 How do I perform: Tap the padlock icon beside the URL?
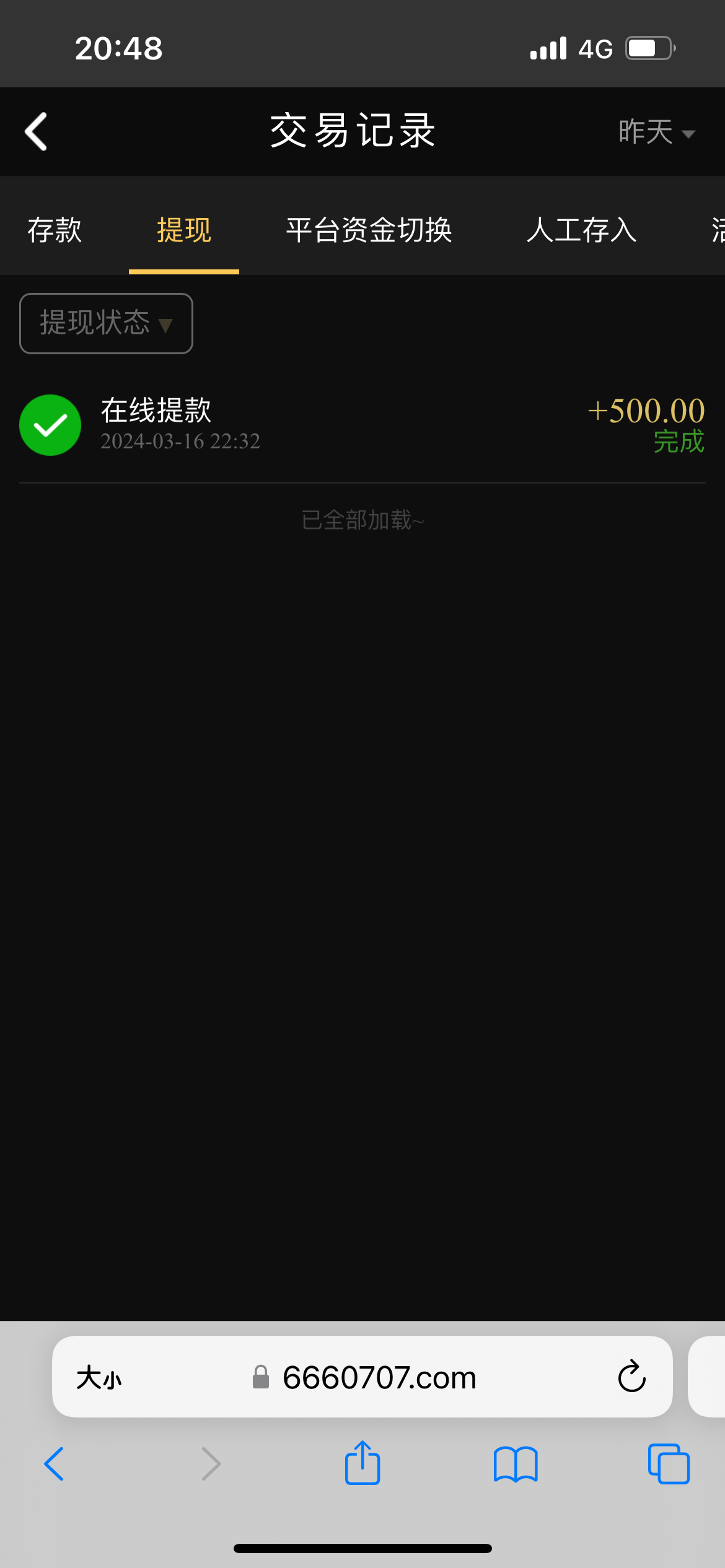tap(261, 1377)
